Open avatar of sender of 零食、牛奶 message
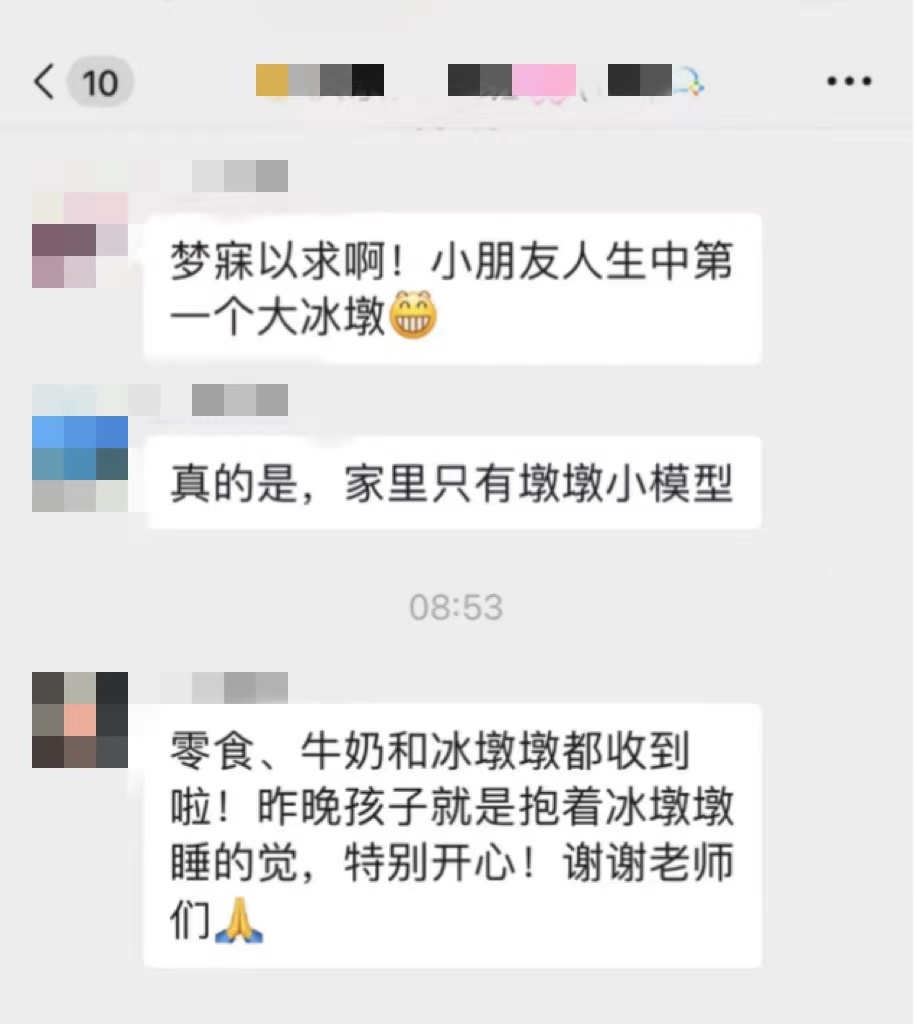 pos(80,719)
